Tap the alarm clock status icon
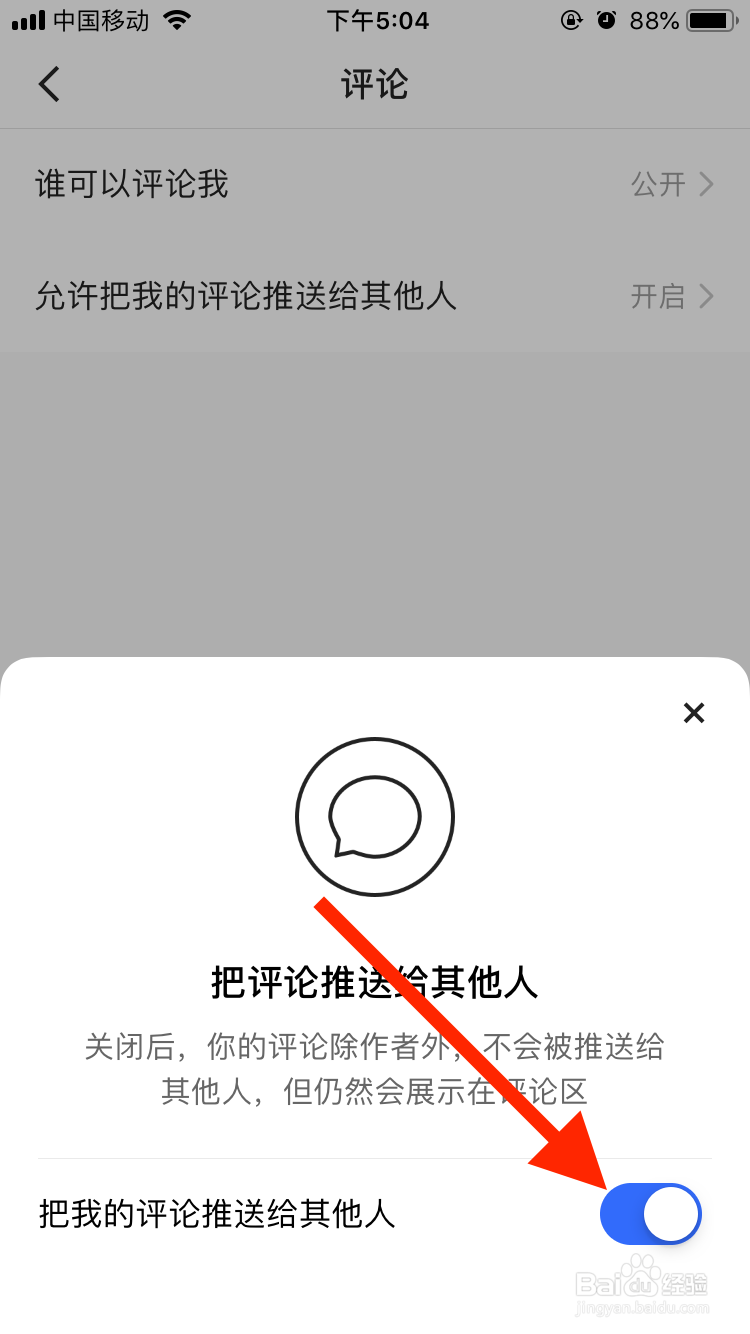750x1334 pixels. pos(608,20)
